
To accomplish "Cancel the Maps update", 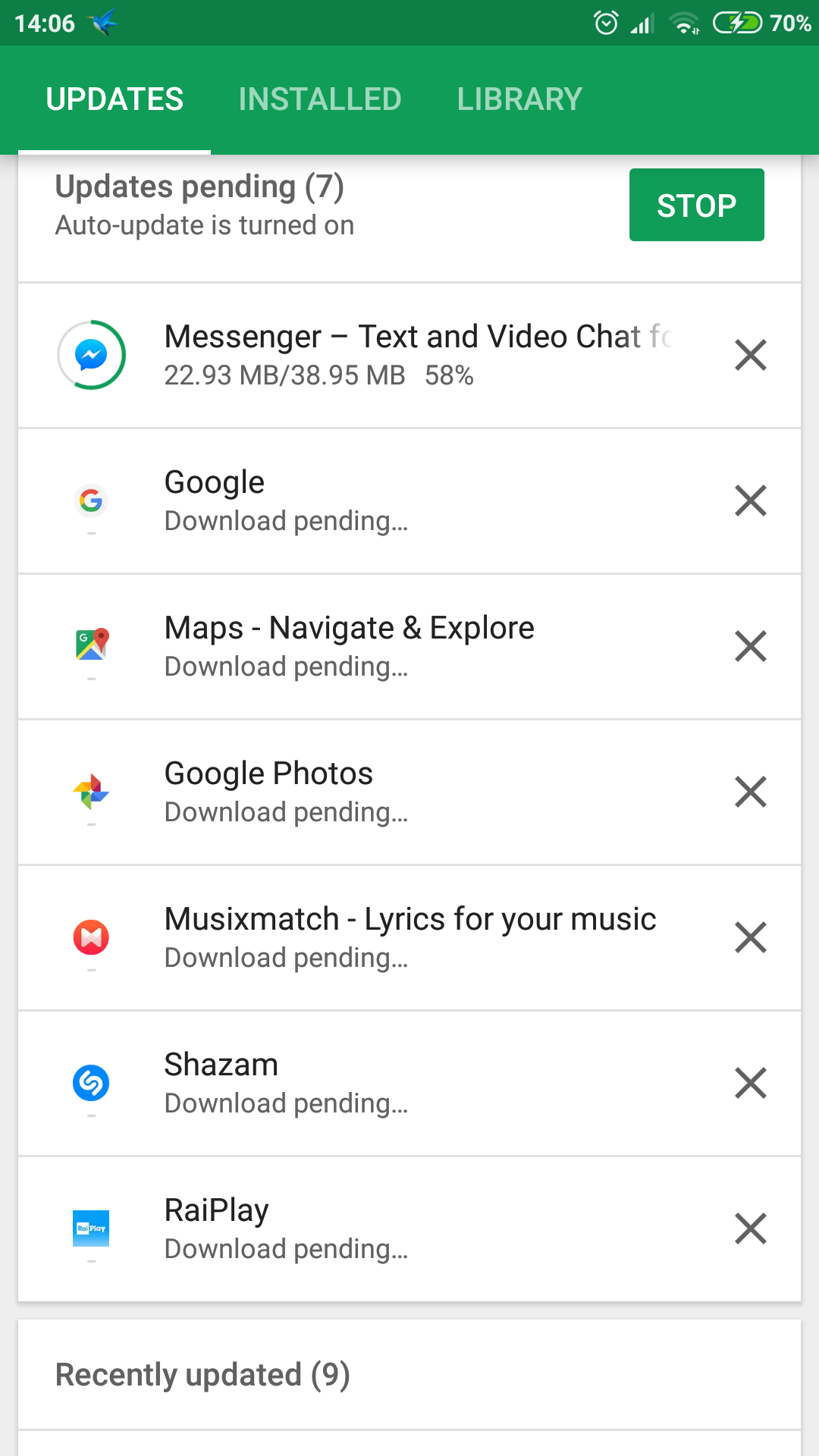I will click(751, 646).
